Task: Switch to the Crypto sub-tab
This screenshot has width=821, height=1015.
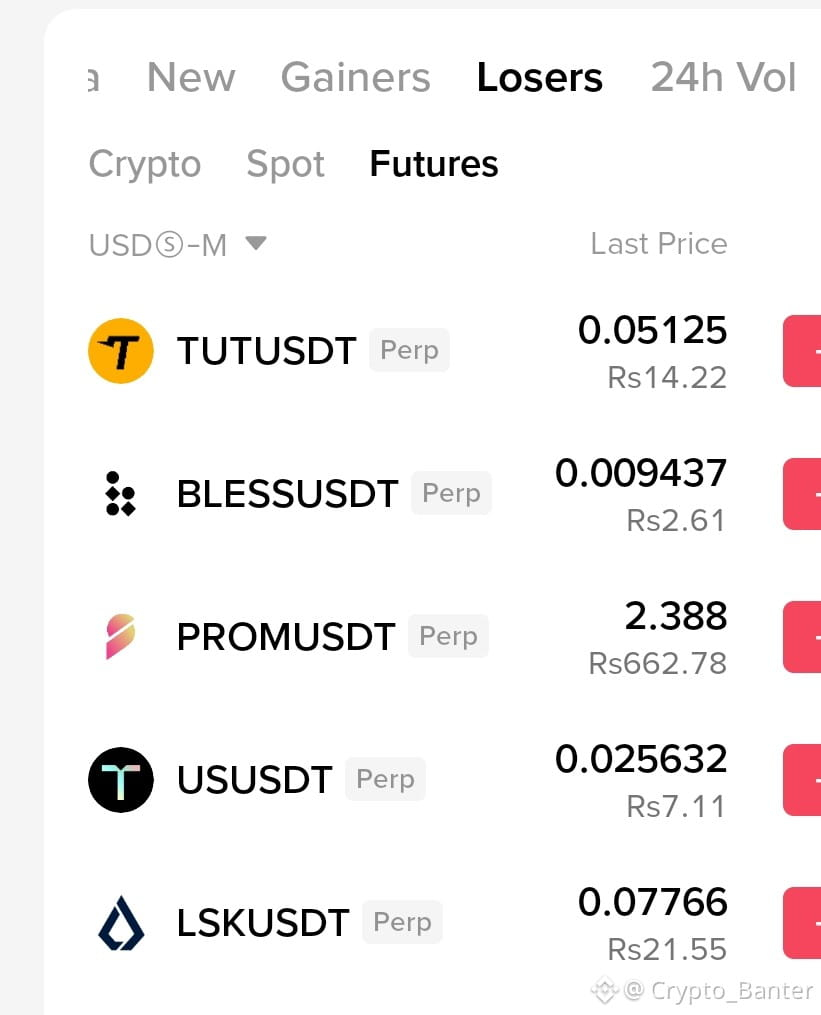Action: [x=144, y=164]
